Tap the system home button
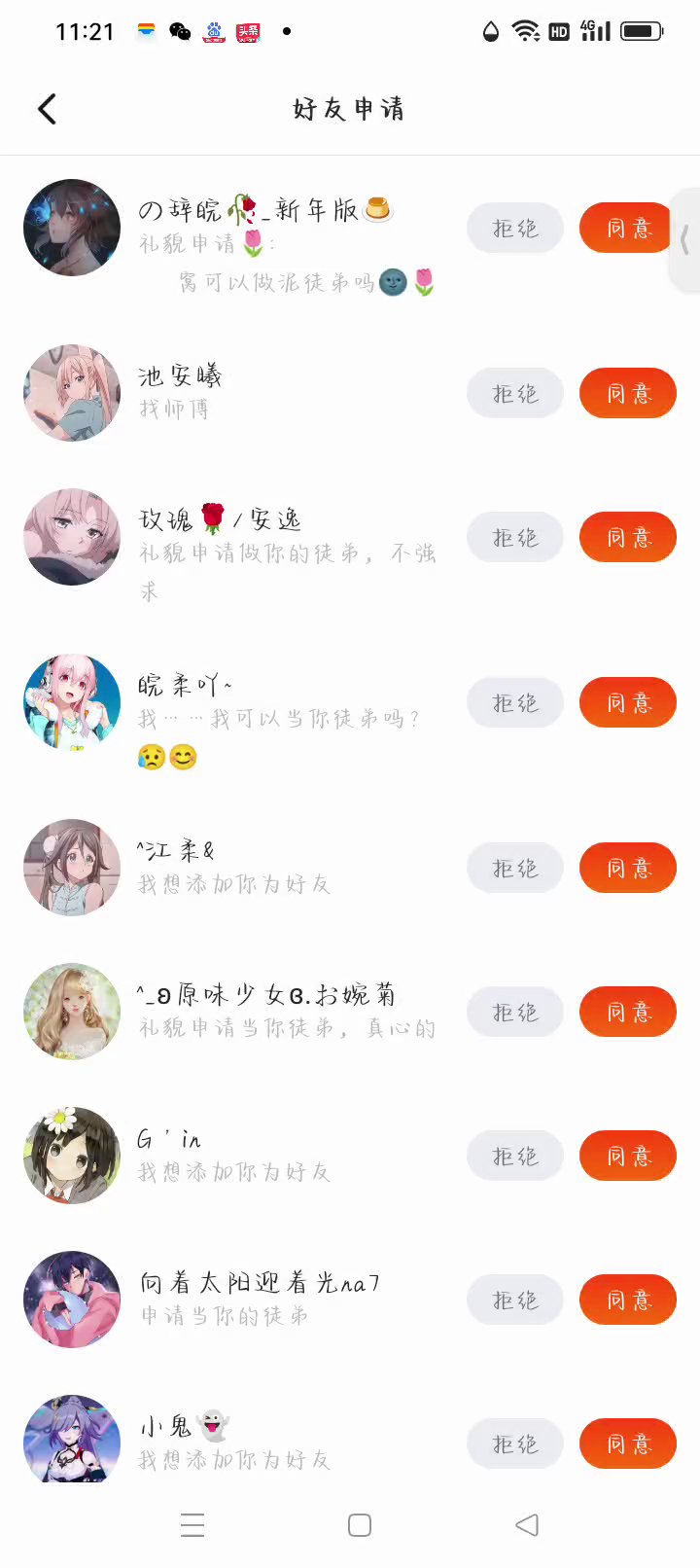The height and width of the screenshot is (1568, 700). coord(360,1525)
